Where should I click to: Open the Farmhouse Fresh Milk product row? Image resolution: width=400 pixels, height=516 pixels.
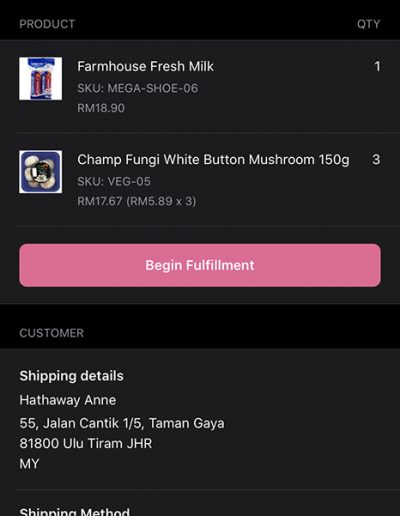[x=200, y=87]
